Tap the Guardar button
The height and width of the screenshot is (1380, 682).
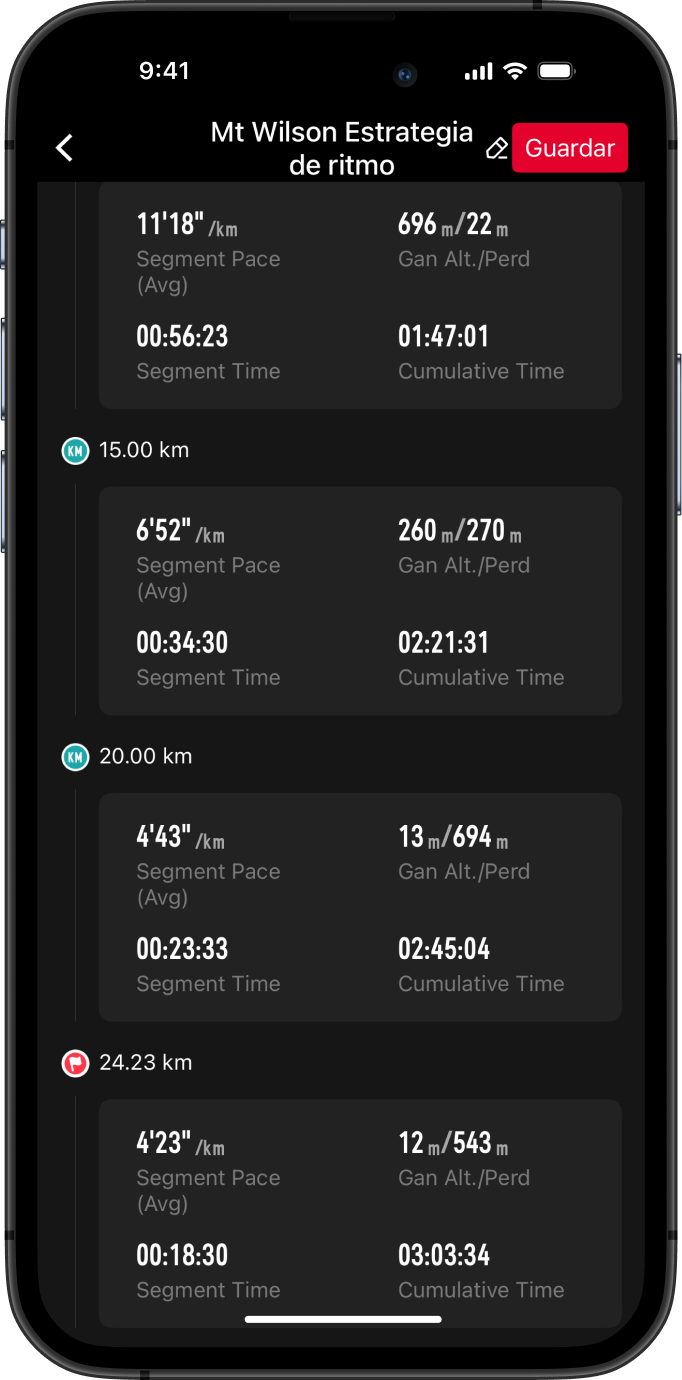[569, 148]
